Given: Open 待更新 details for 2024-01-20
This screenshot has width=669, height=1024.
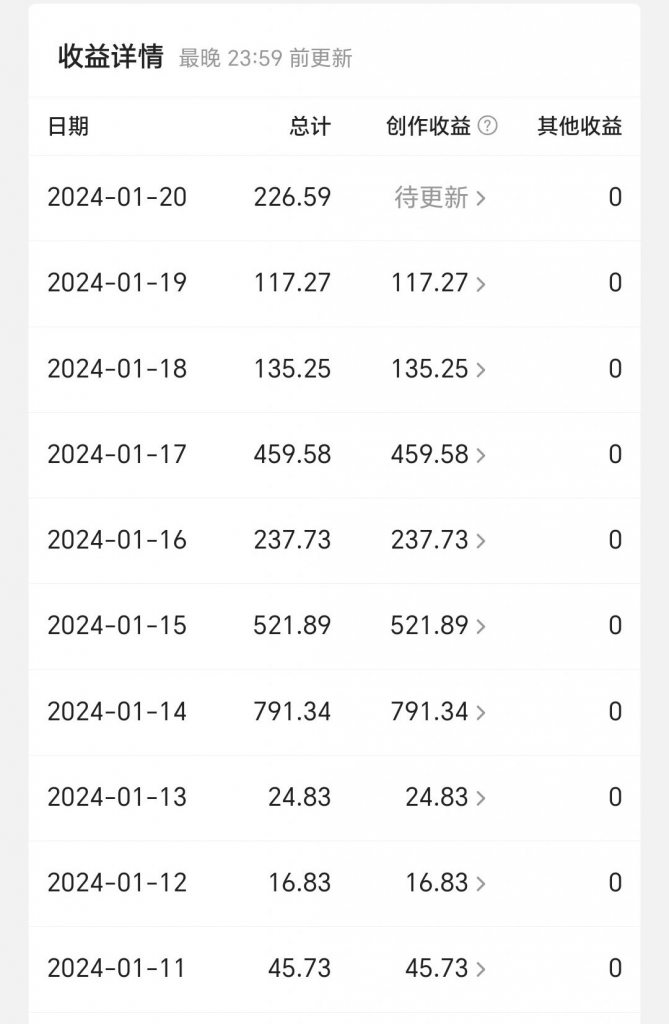Looking at the screenshot, I should click(440, 198).
